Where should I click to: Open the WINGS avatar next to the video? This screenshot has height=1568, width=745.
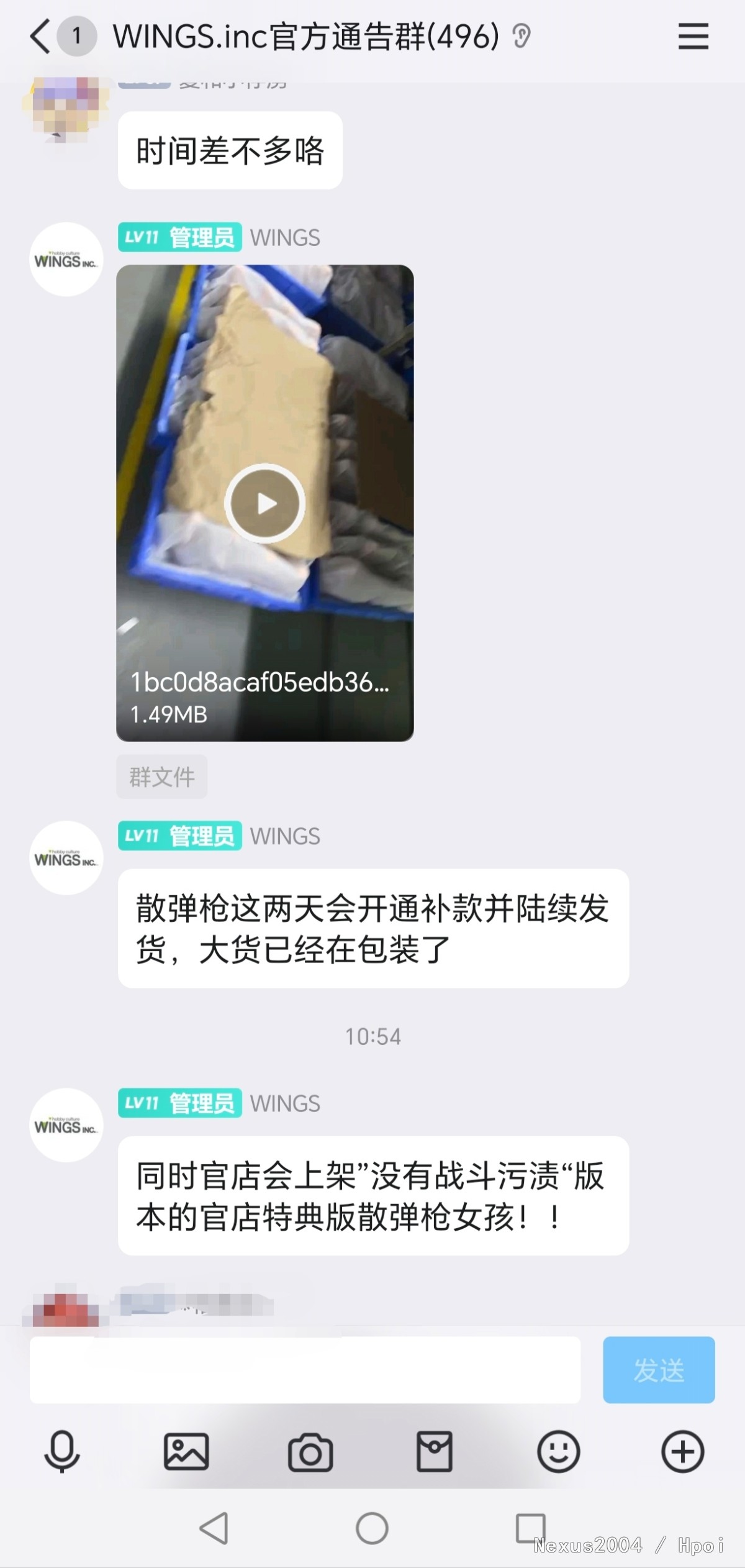click(66, 259)
